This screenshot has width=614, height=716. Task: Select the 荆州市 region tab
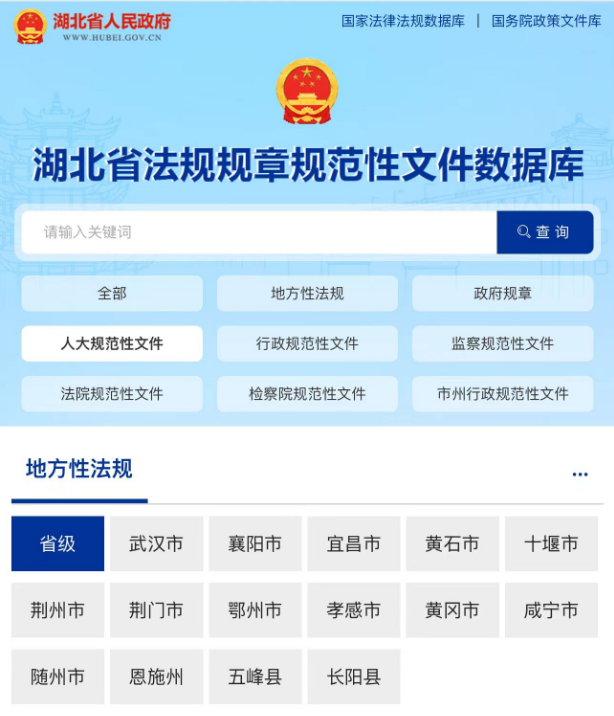pyautogui.click(x=58, y=610)
